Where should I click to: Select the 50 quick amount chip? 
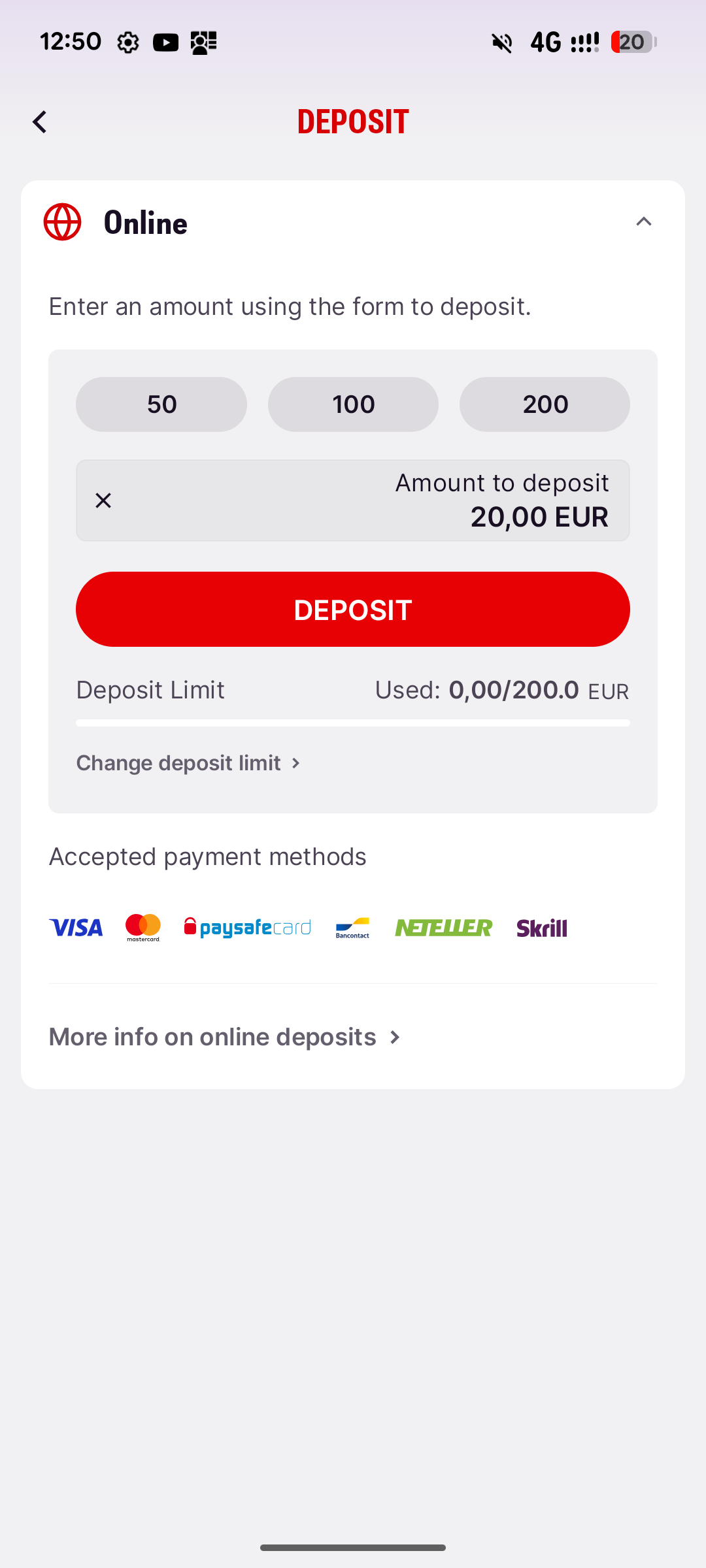pyautogui.click(x=161, y=404)
